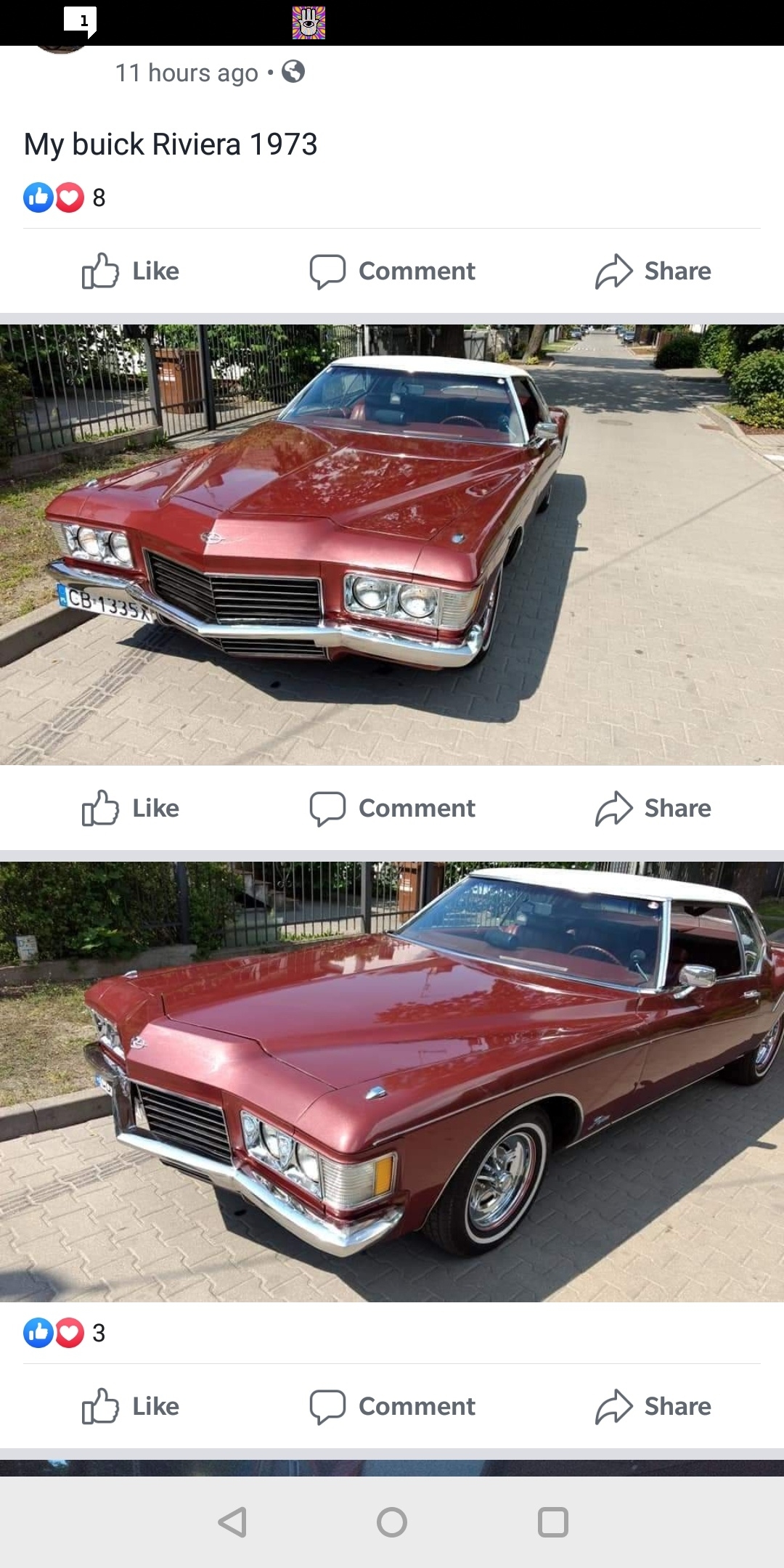Open the recent apps view

(553, 1522)
